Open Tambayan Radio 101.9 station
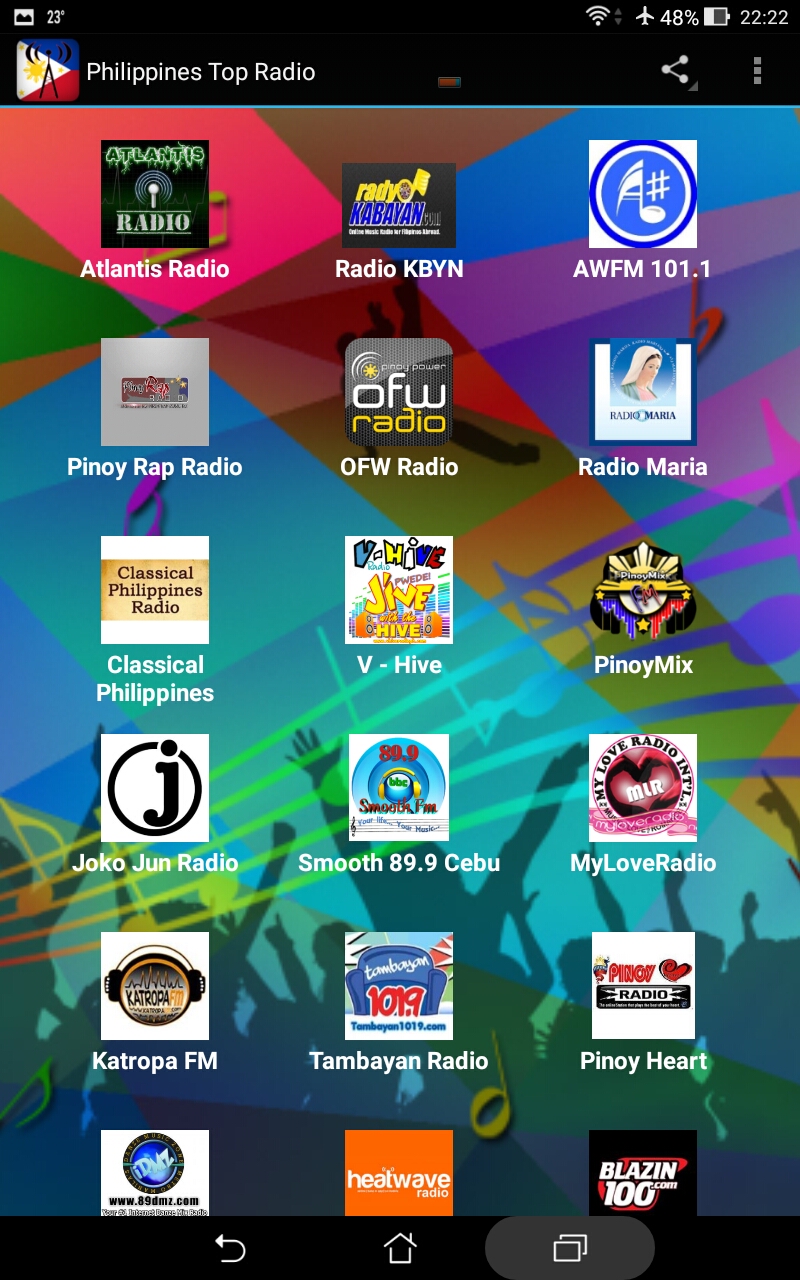 pyautogui.click(x=398, y=985)
